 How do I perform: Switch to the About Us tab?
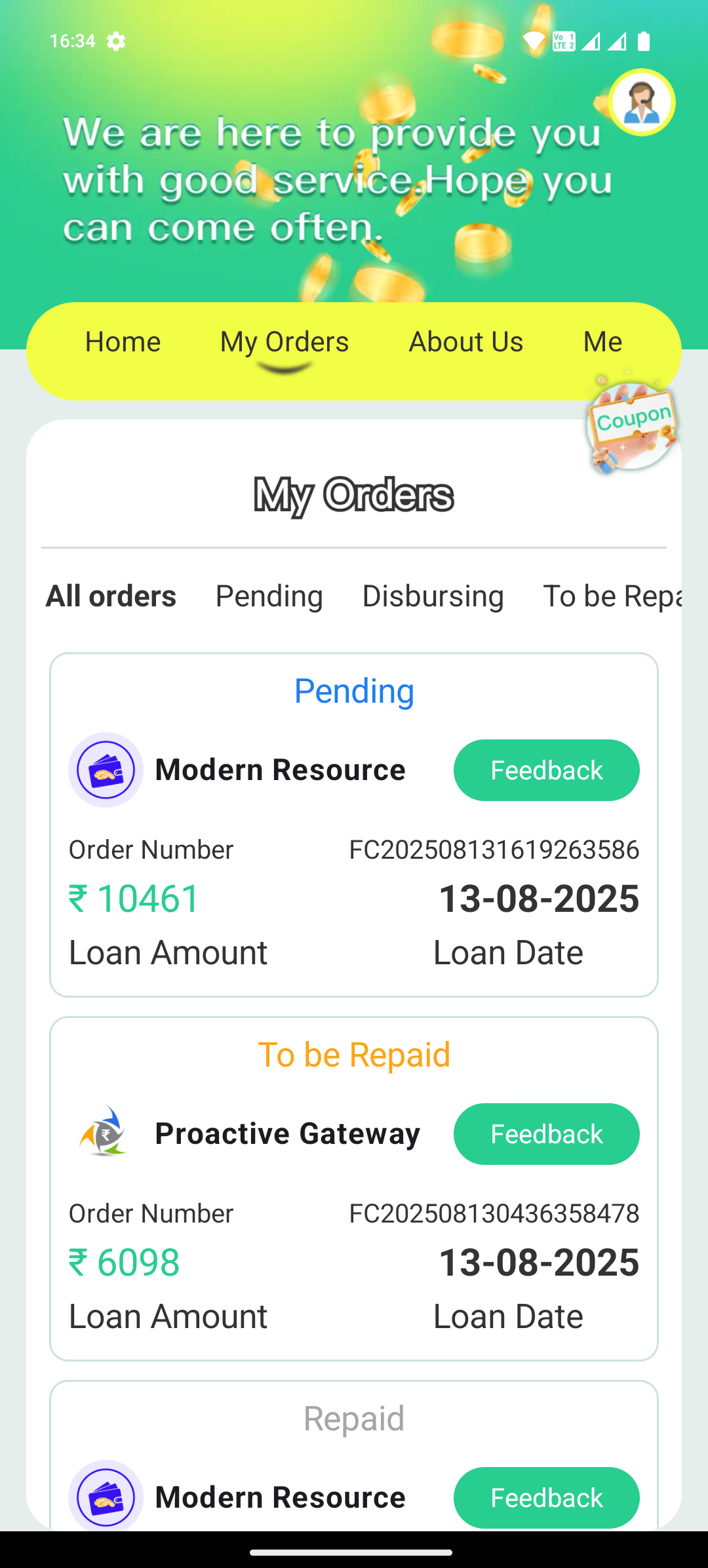click(465, 342)
